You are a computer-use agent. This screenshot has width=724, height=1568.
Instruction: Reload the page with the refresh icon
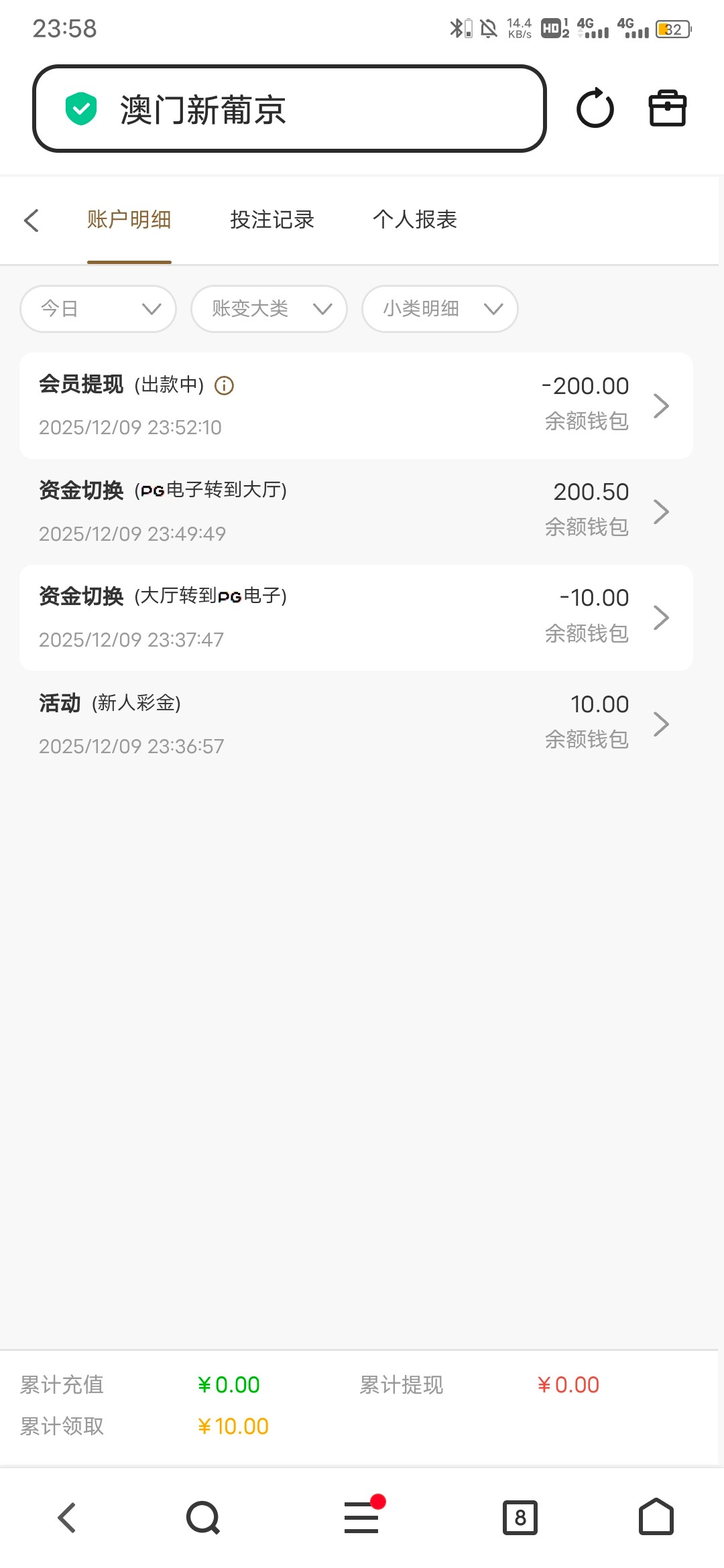(595, 109)
